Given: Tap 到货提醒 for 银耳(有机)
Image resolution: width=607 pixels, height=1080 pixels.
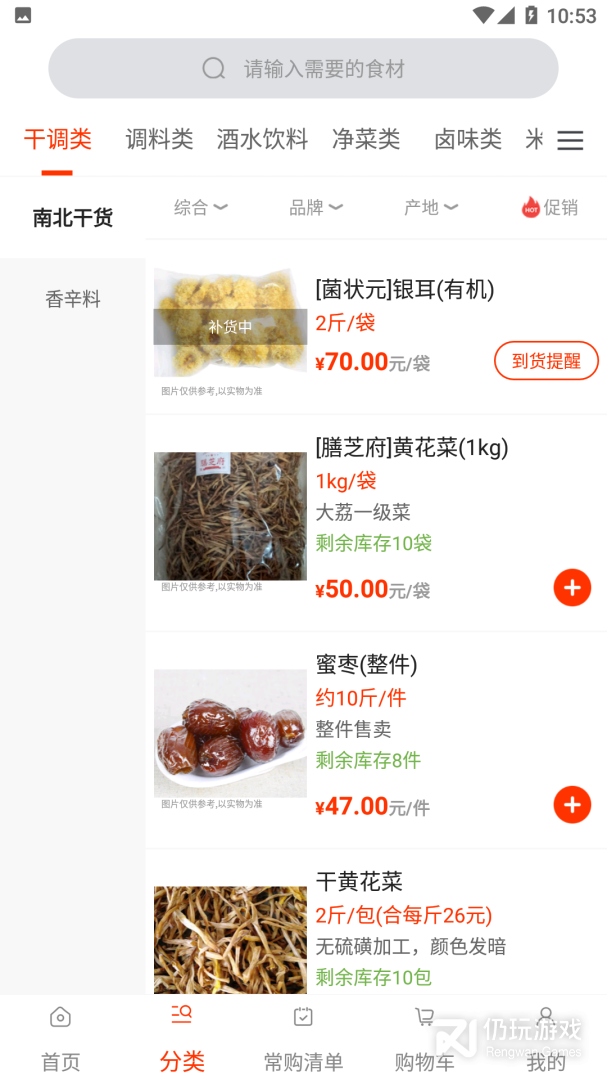Looking at the screenshot, I should click(x=546, y=361).
